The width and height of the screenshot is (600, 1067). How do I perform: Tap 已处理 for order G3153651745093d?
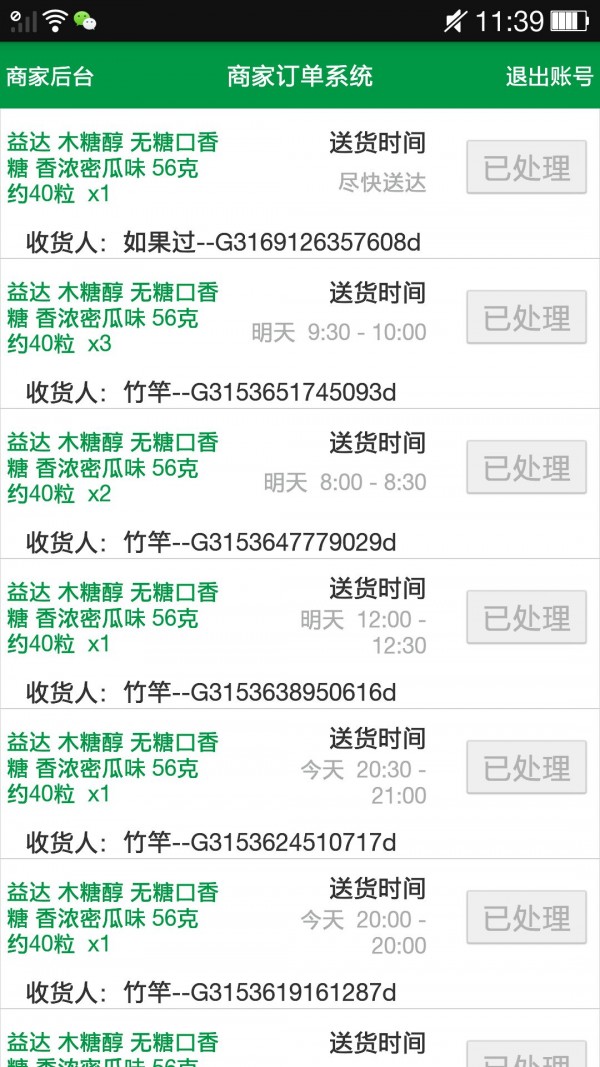pos(526,318)
